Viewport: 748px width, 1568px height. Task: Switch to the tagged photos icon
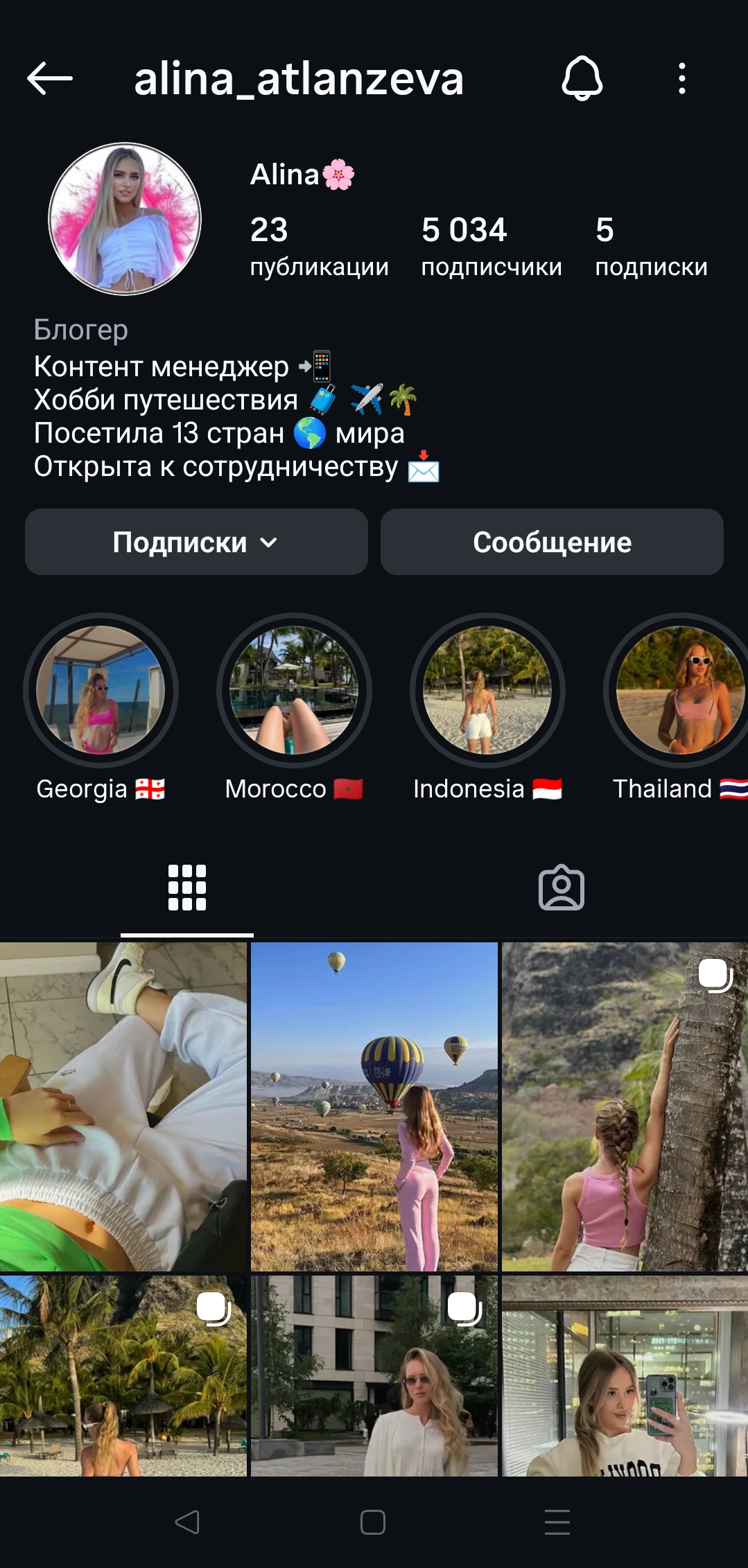click(x=561, y=887)
